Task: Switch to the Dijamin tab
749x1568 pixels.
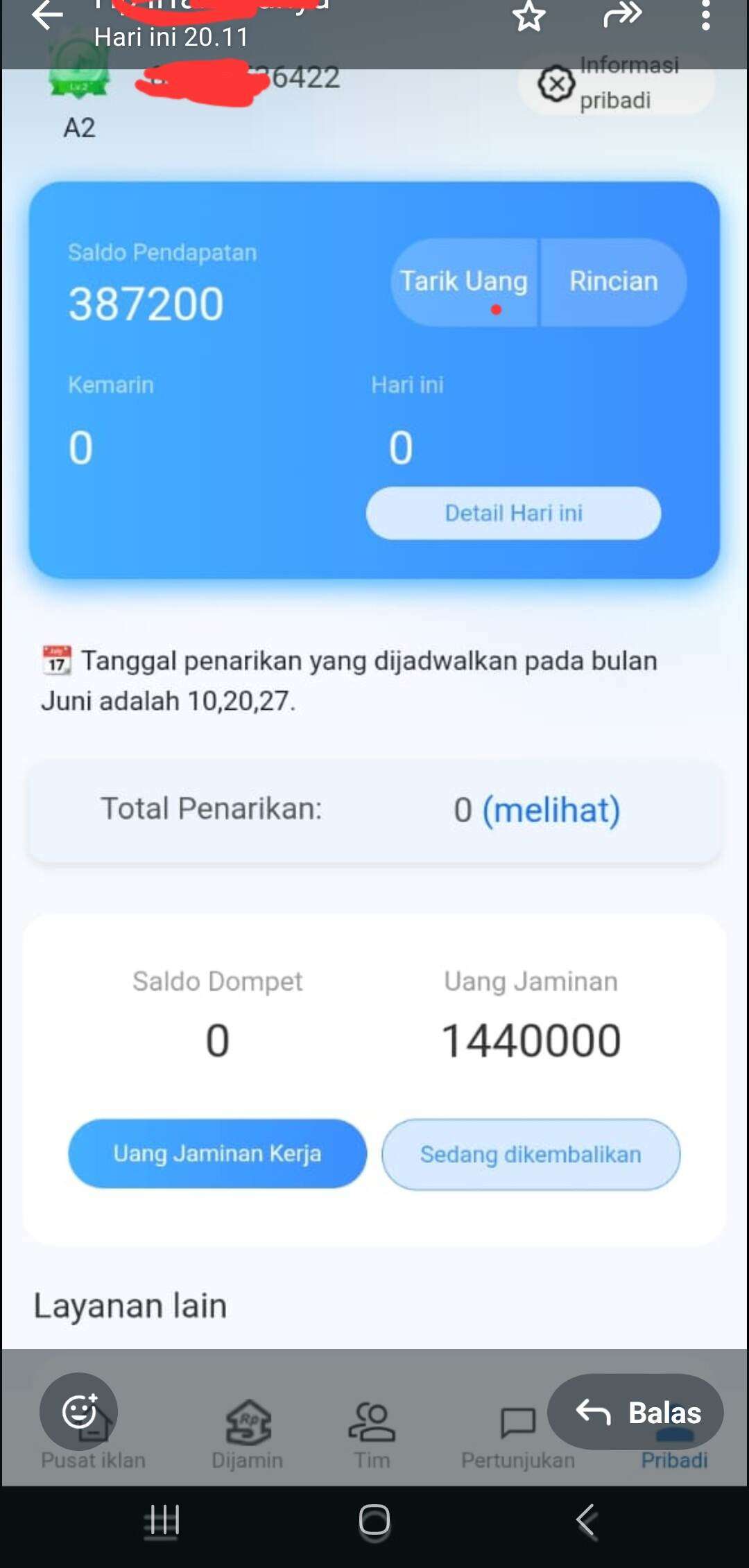Action: [x=248, y=1434]
